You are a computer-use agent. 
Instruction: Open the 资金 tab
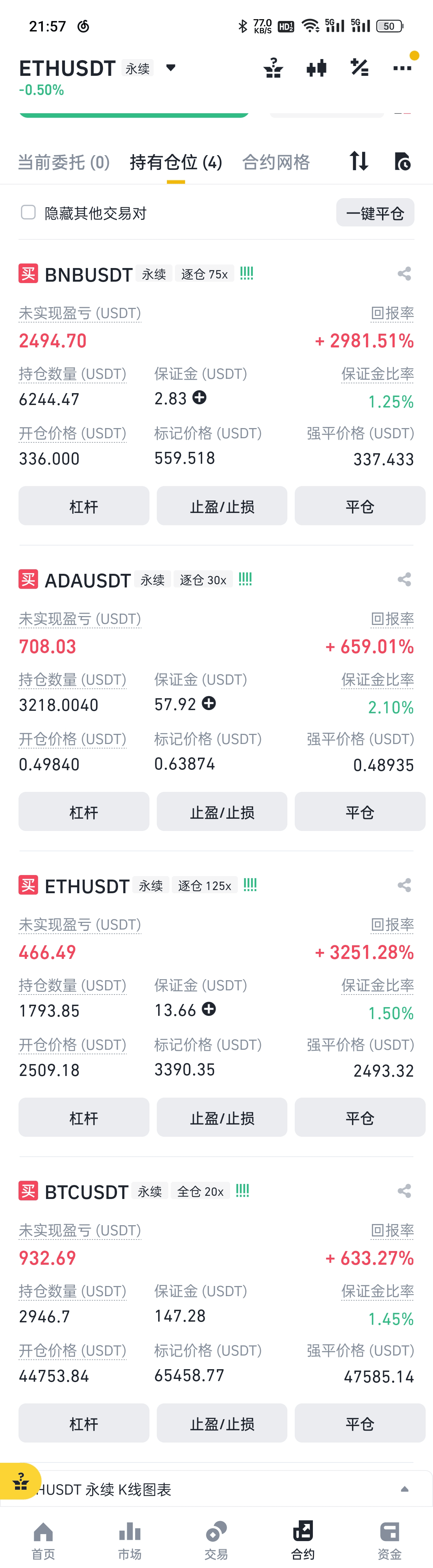click(x=389, y=1539)
